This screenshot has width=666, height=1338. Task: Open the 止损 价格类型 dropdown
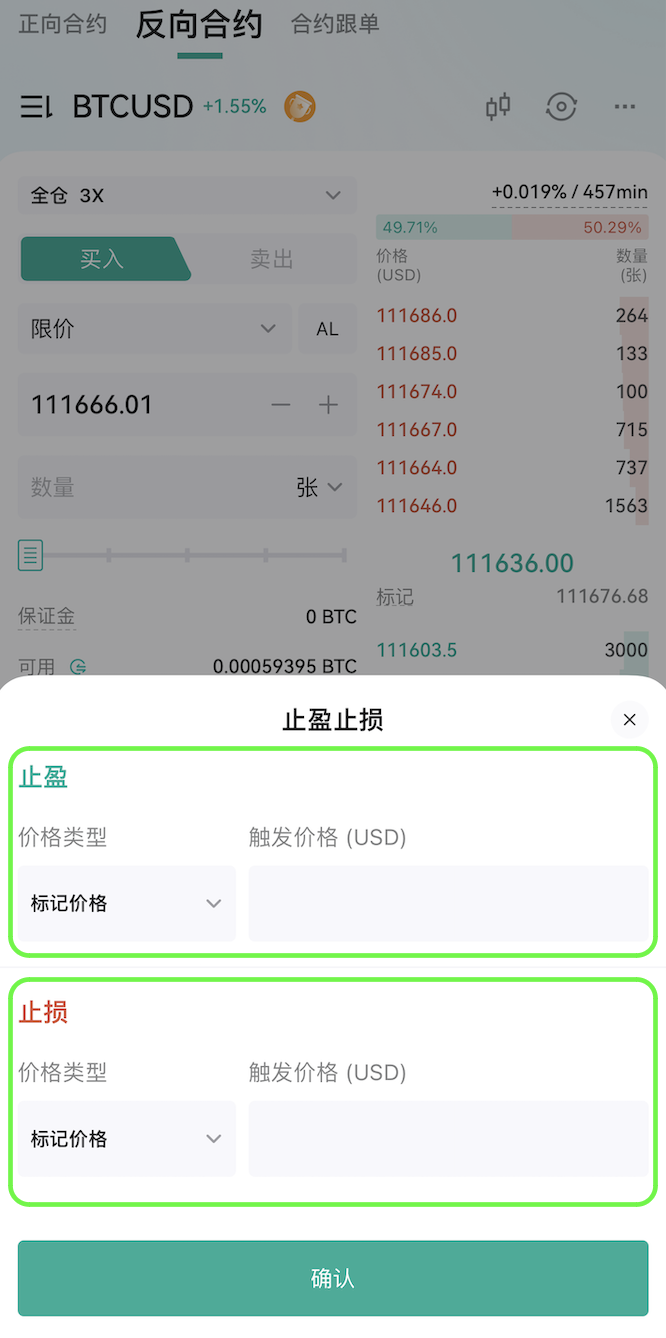[x=127, y=1139]
